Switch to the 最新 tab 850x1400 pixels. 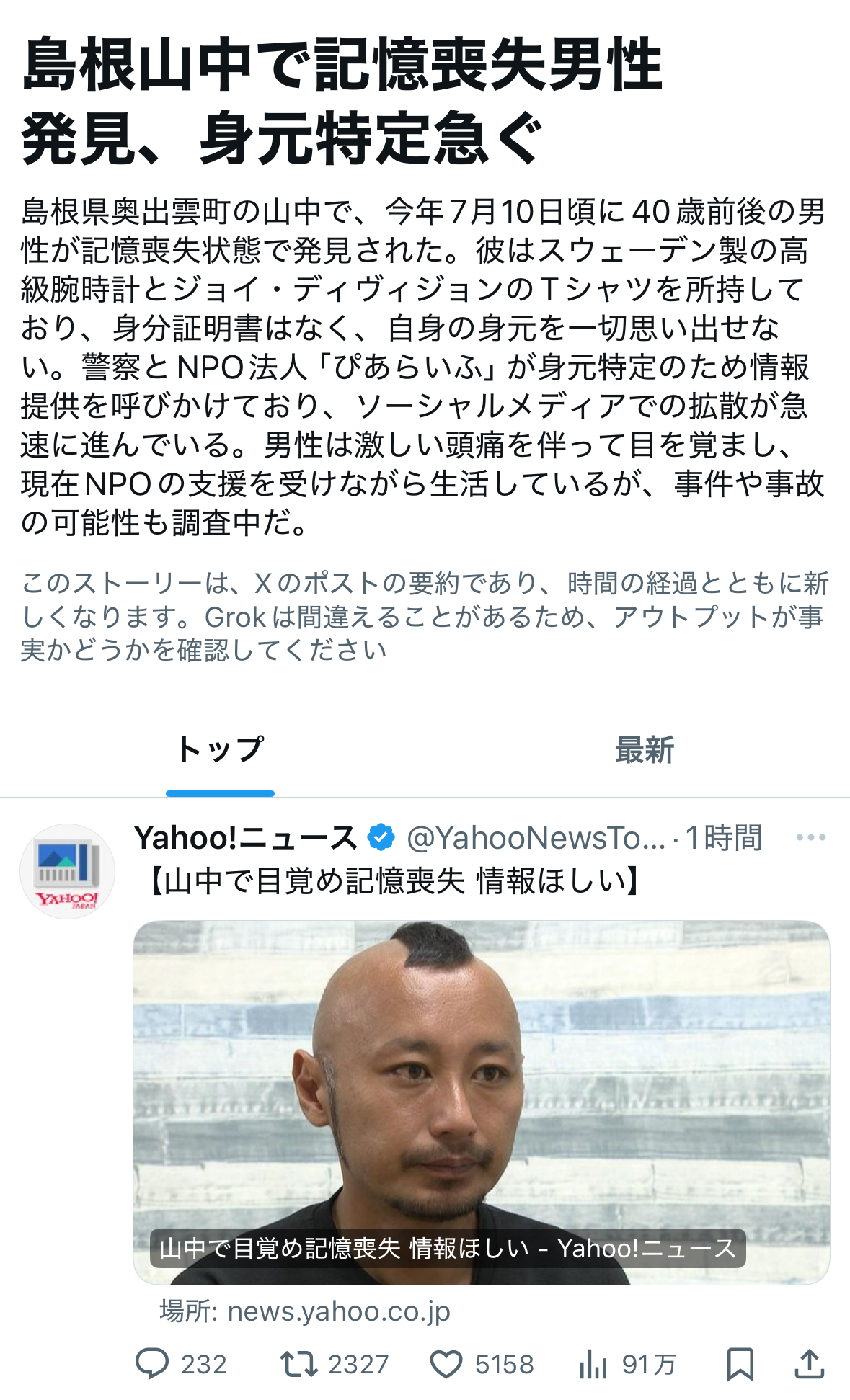[x=644, y=750]
